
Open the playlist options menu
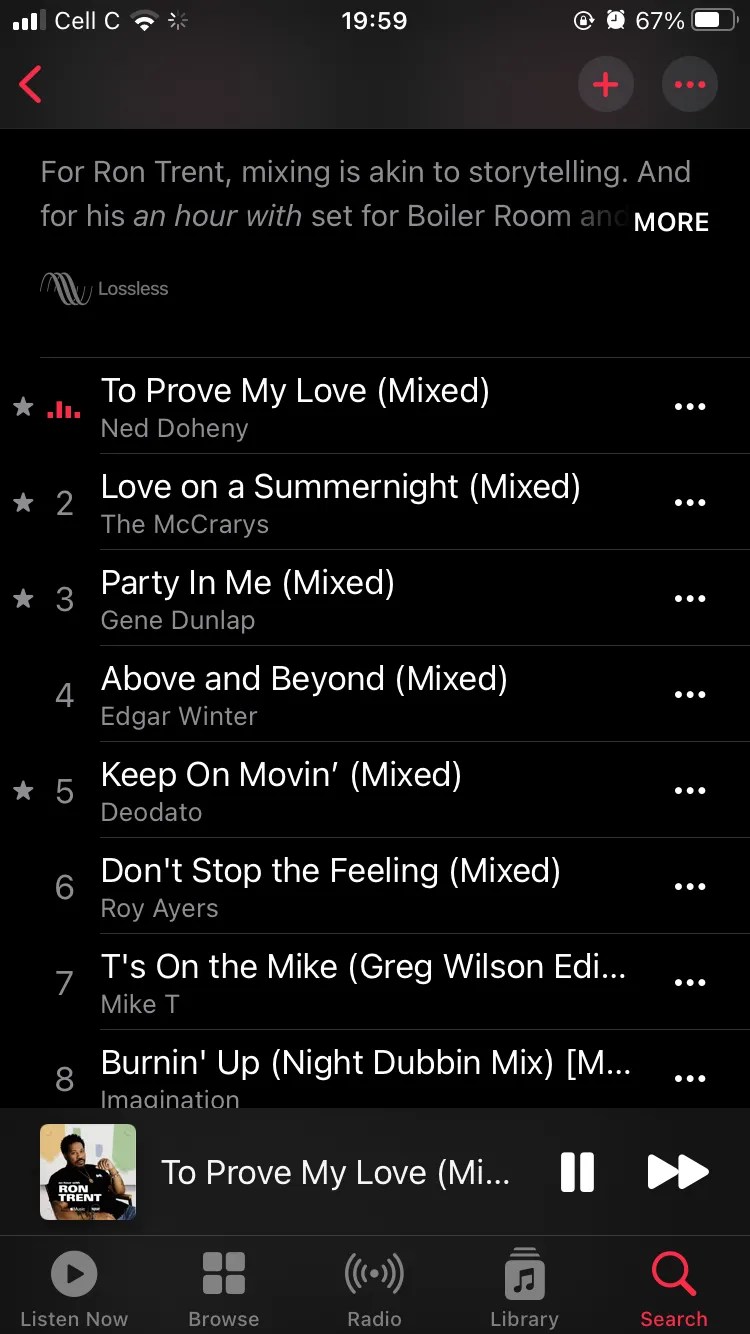tap(689, 84)
